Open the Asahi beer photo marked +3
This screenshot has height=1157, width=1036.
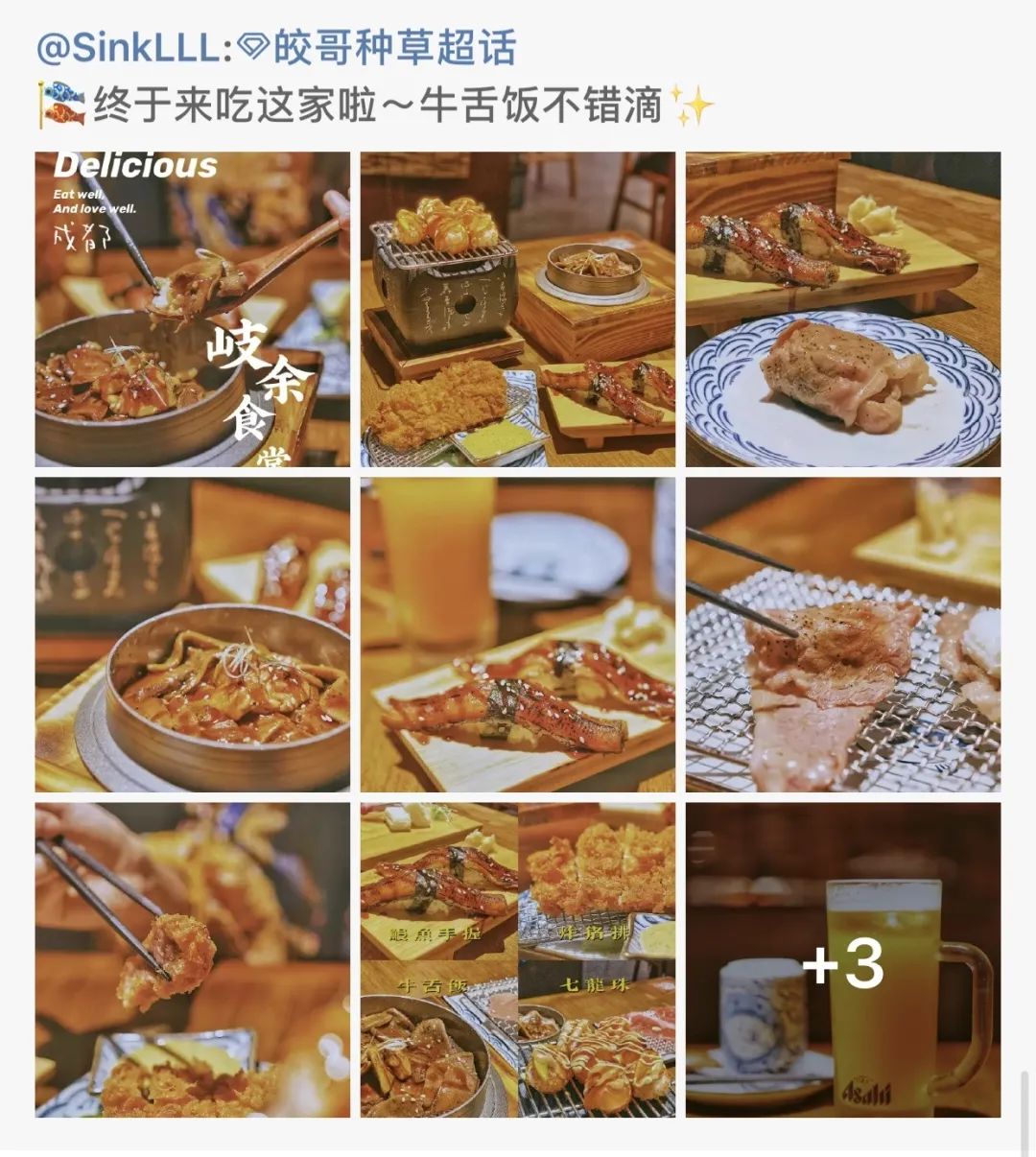[x=842, y=959]
